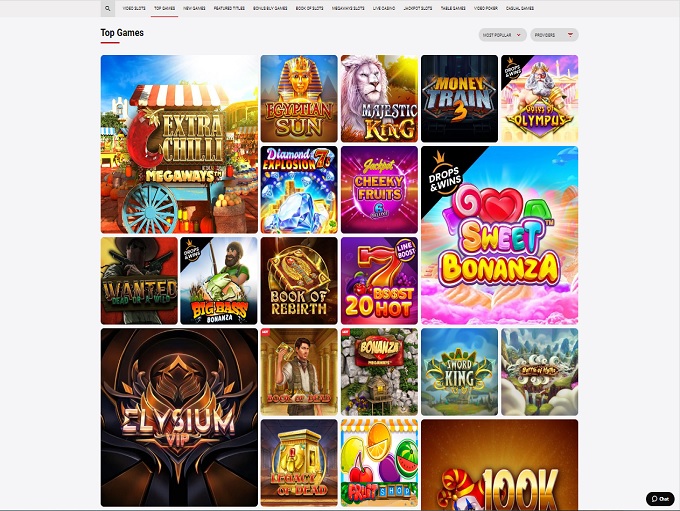Open the Extra Chilli Megaways game
Image resolution: width=680 pixels, height=511 pixels.
(x=179, y=144)
